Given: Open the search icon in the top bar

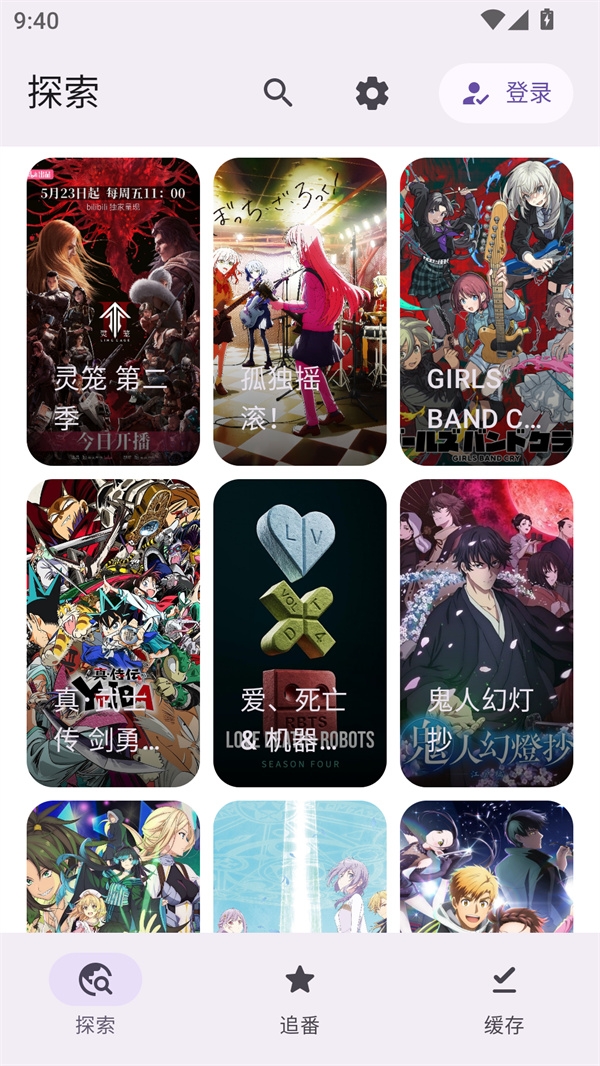Looking at the screenshot, I should pyautogui.click(x=278, y=93).
